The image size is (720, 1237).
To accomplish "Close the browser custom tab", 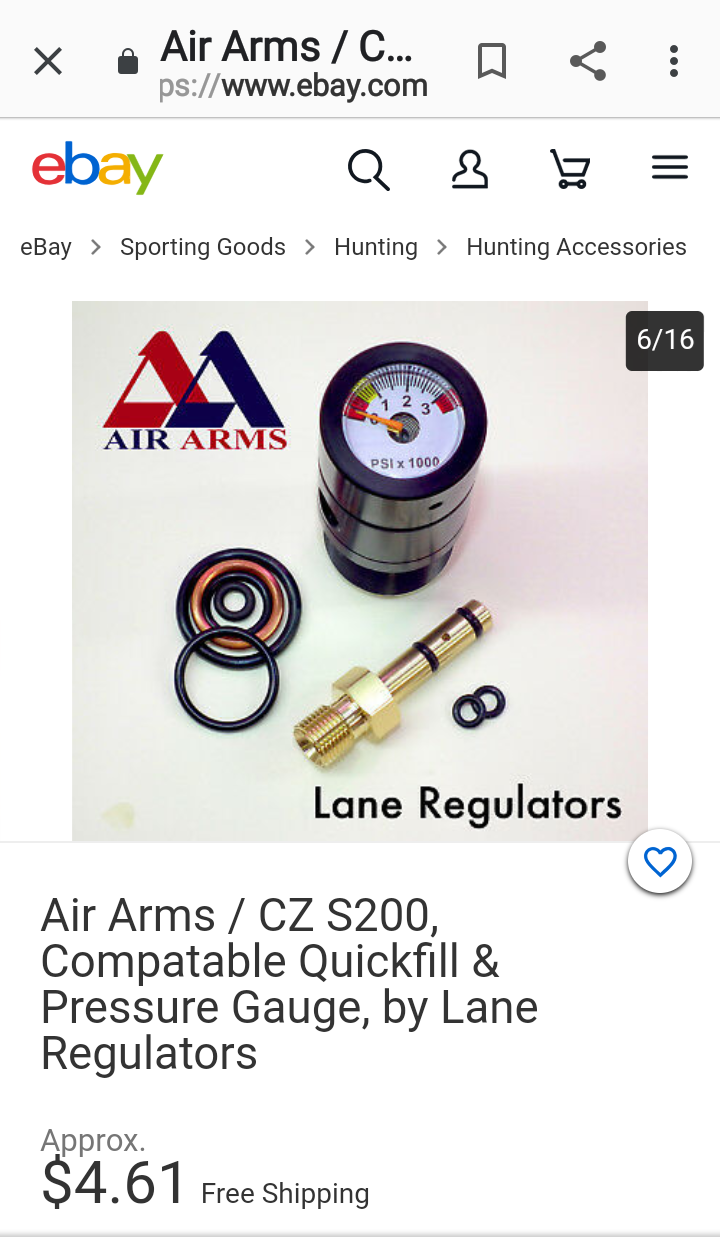I will click(48, 62).
